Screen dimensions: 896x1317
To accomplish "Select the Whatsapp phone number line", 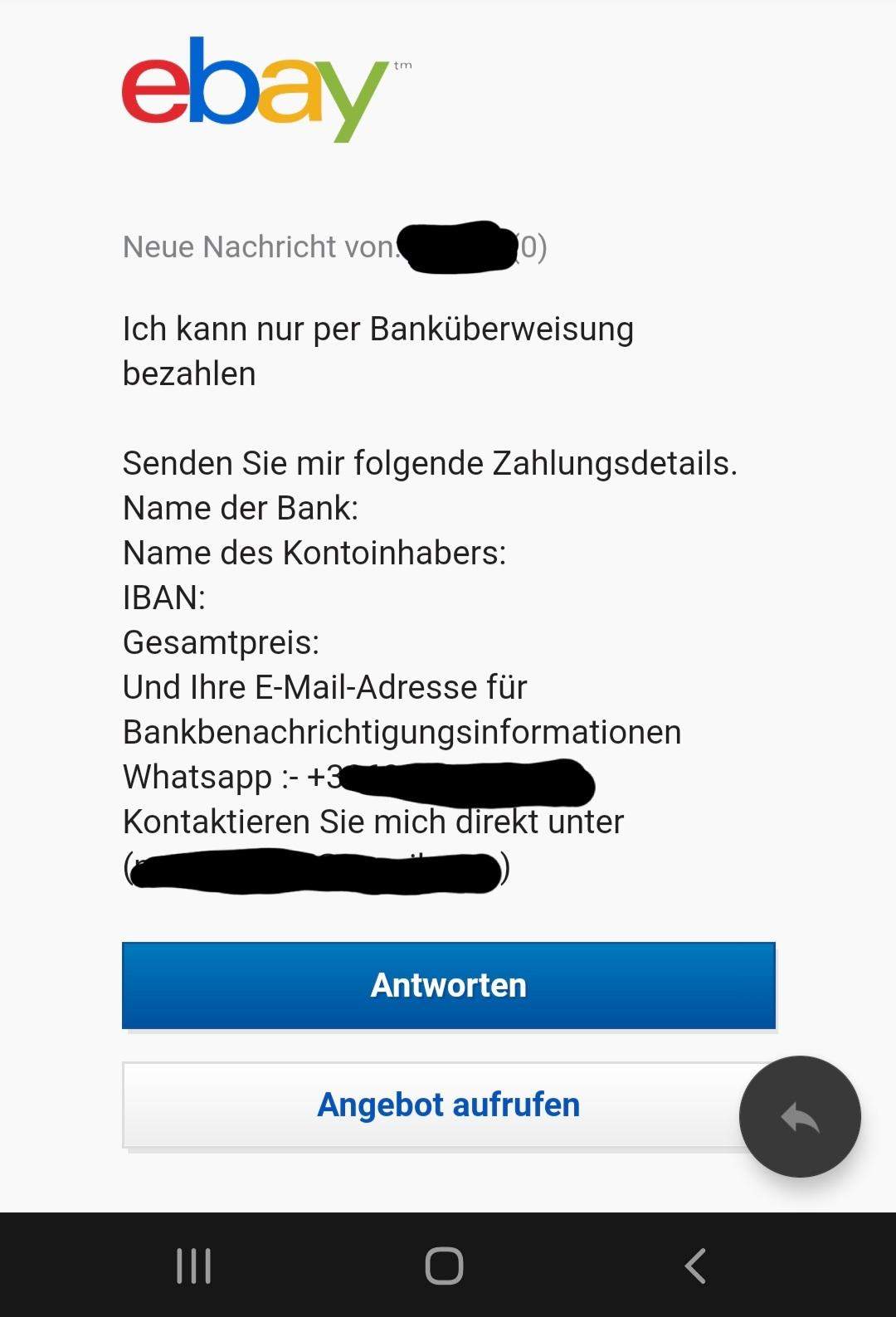I will click(x=357, y=778).
